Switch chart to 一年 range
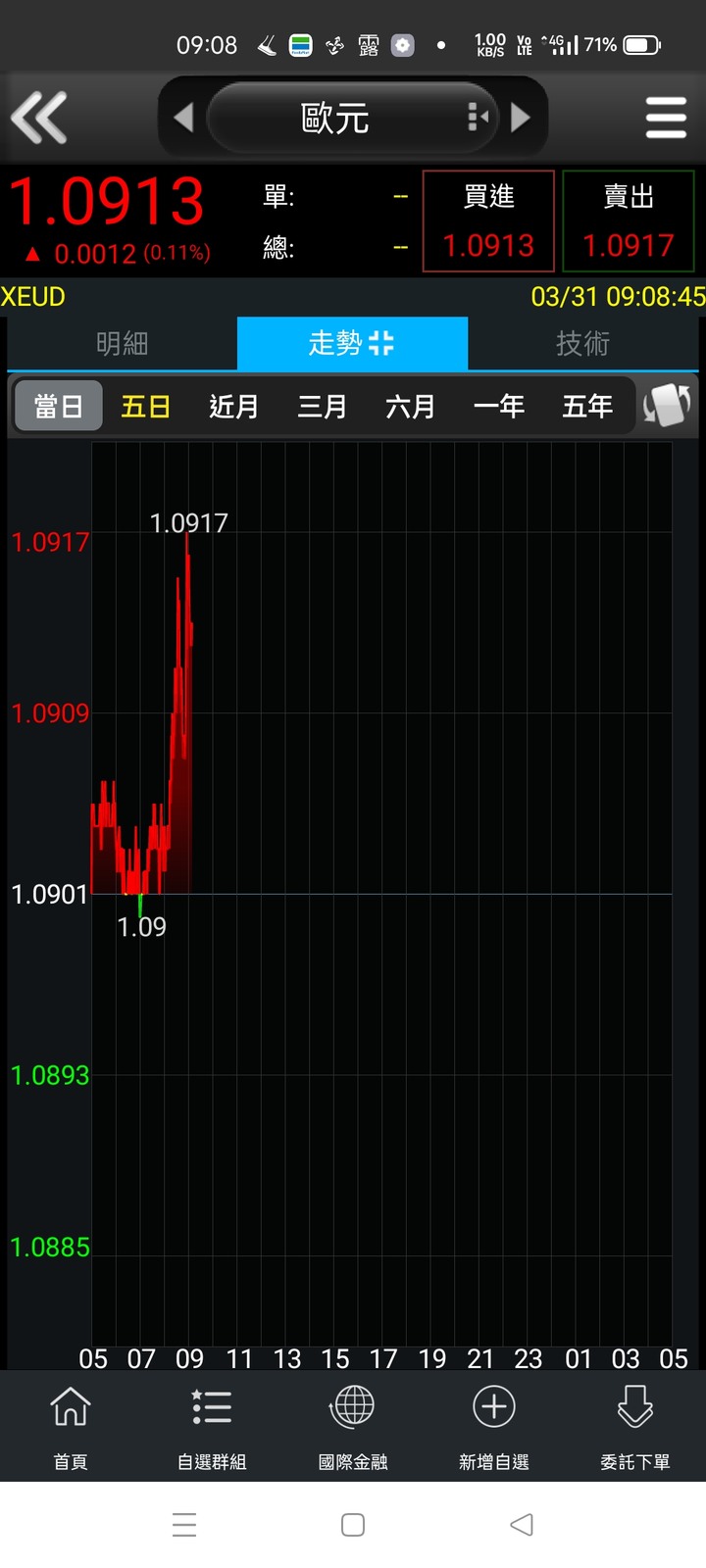706x1568 pixels. [499, 406]
